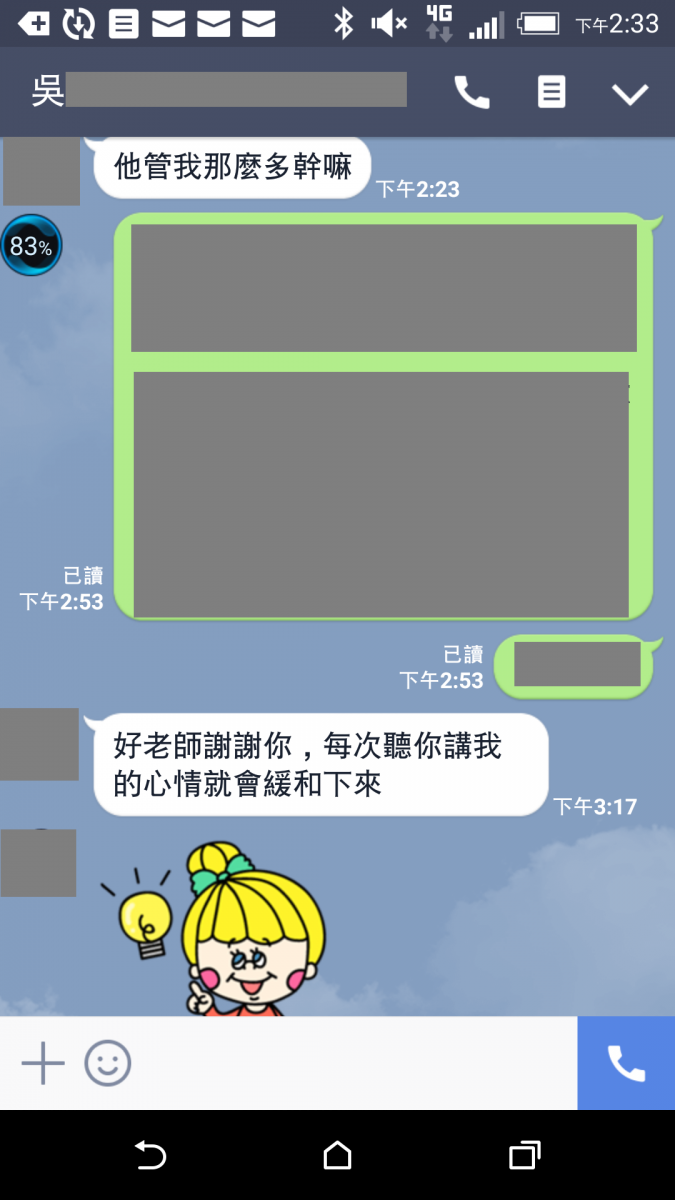This screenshot has width=675, height=1200.
Task: Start a voice call from the chat header
Action: click(472, 93)
